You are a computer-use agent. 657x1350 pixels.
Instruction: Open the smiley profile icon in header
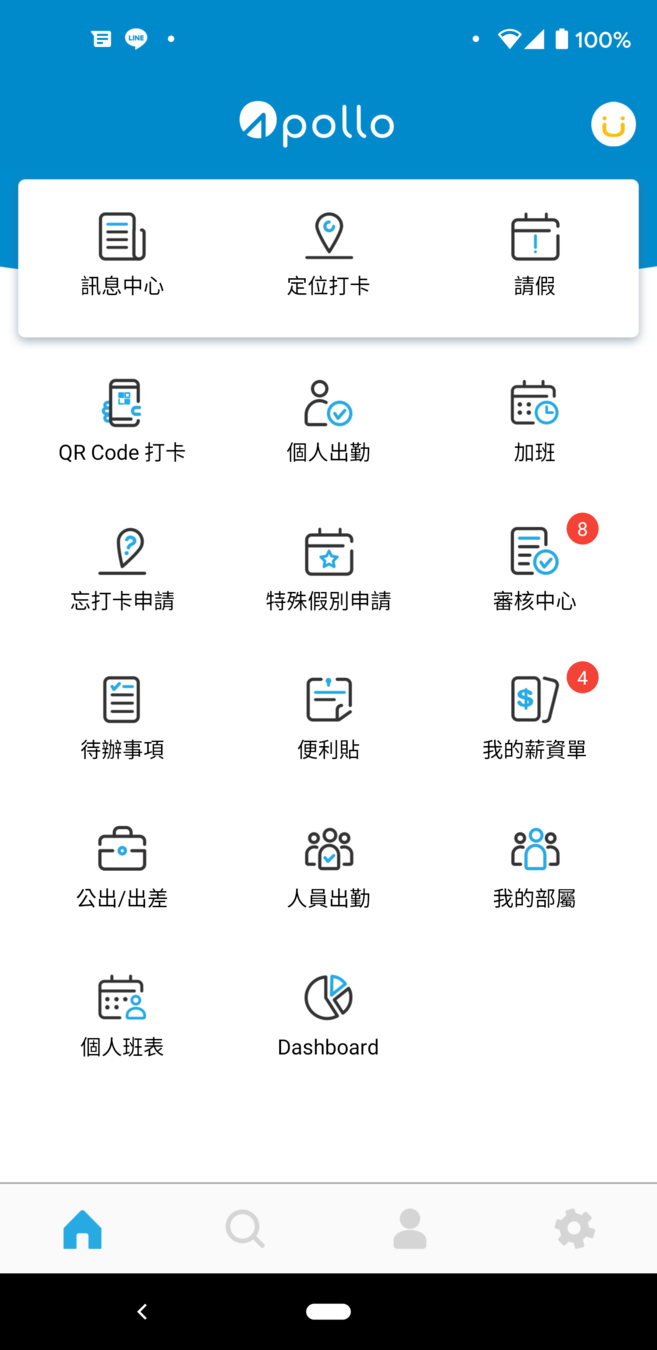click(613, 125)
